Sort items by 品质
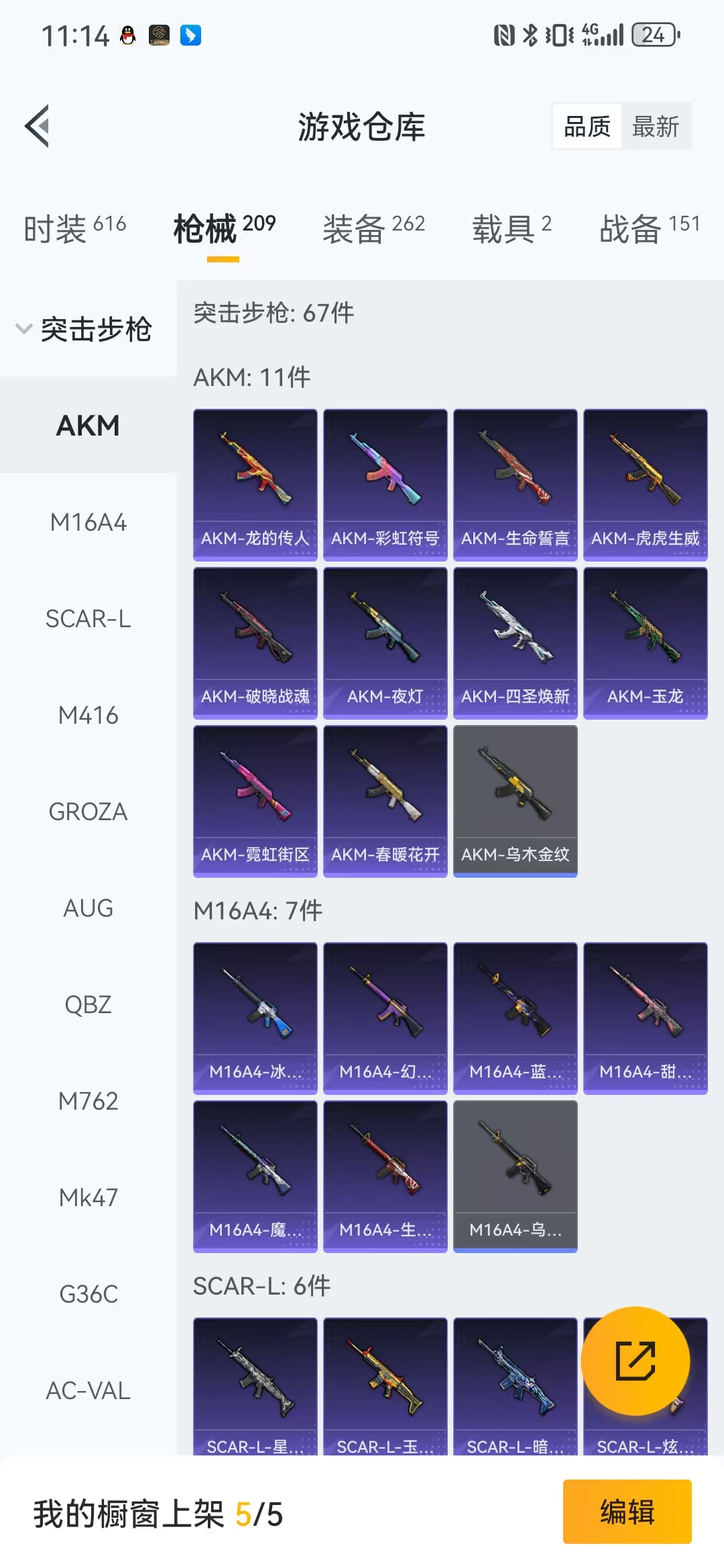Viewport: 724px width, 1568px height. click(587, 127)
